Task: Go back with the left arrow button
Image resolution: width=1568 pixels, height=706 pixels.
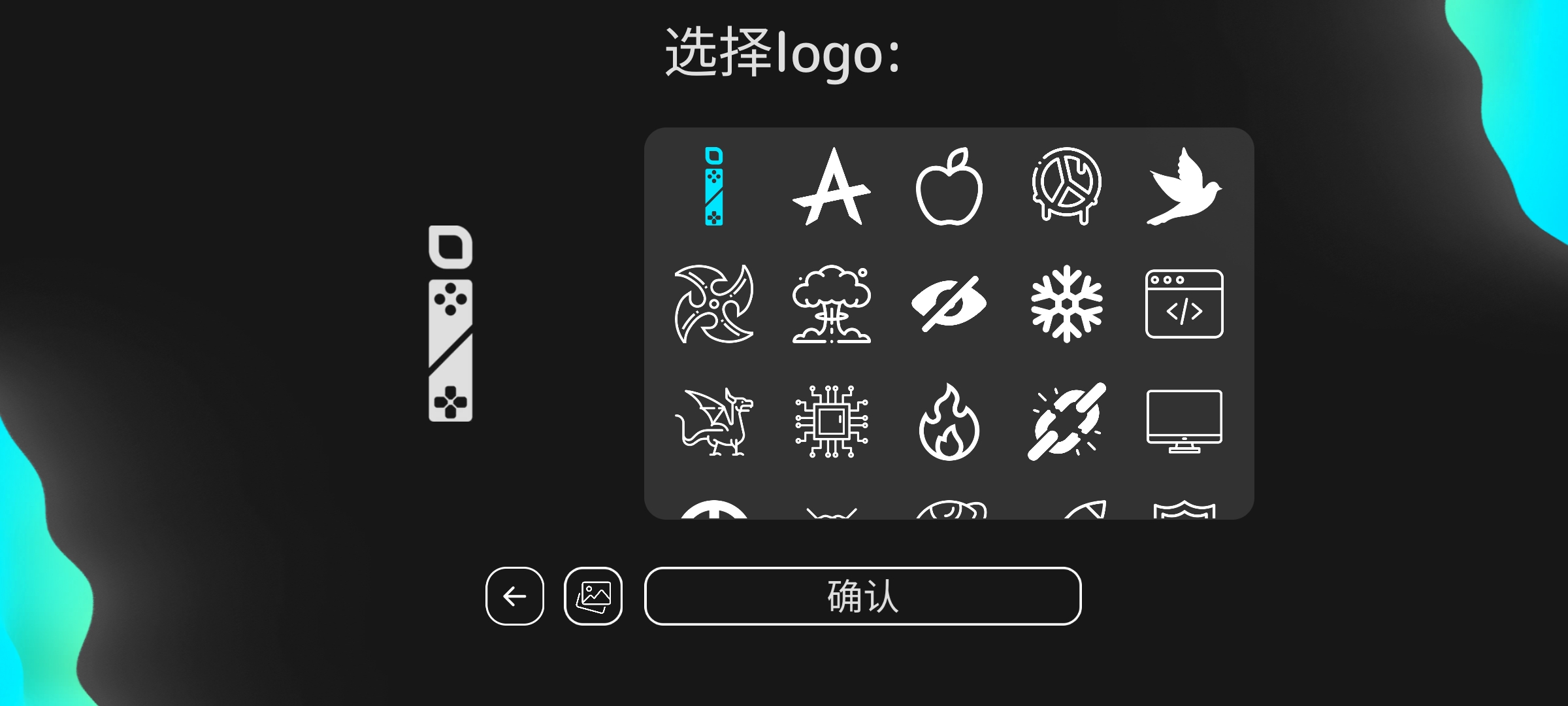Action: click(x=515, y=596)
